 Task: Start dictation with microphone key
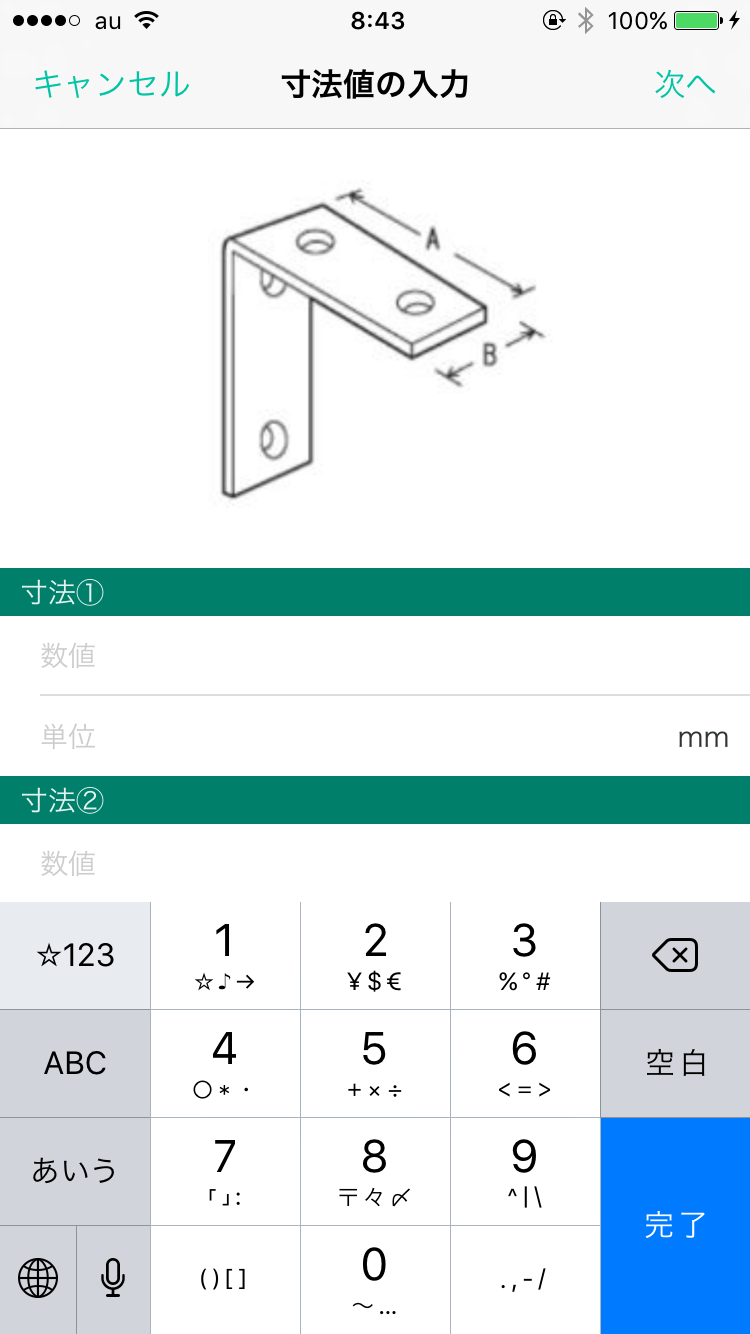pyautogui.click(x=113, y=1278)
